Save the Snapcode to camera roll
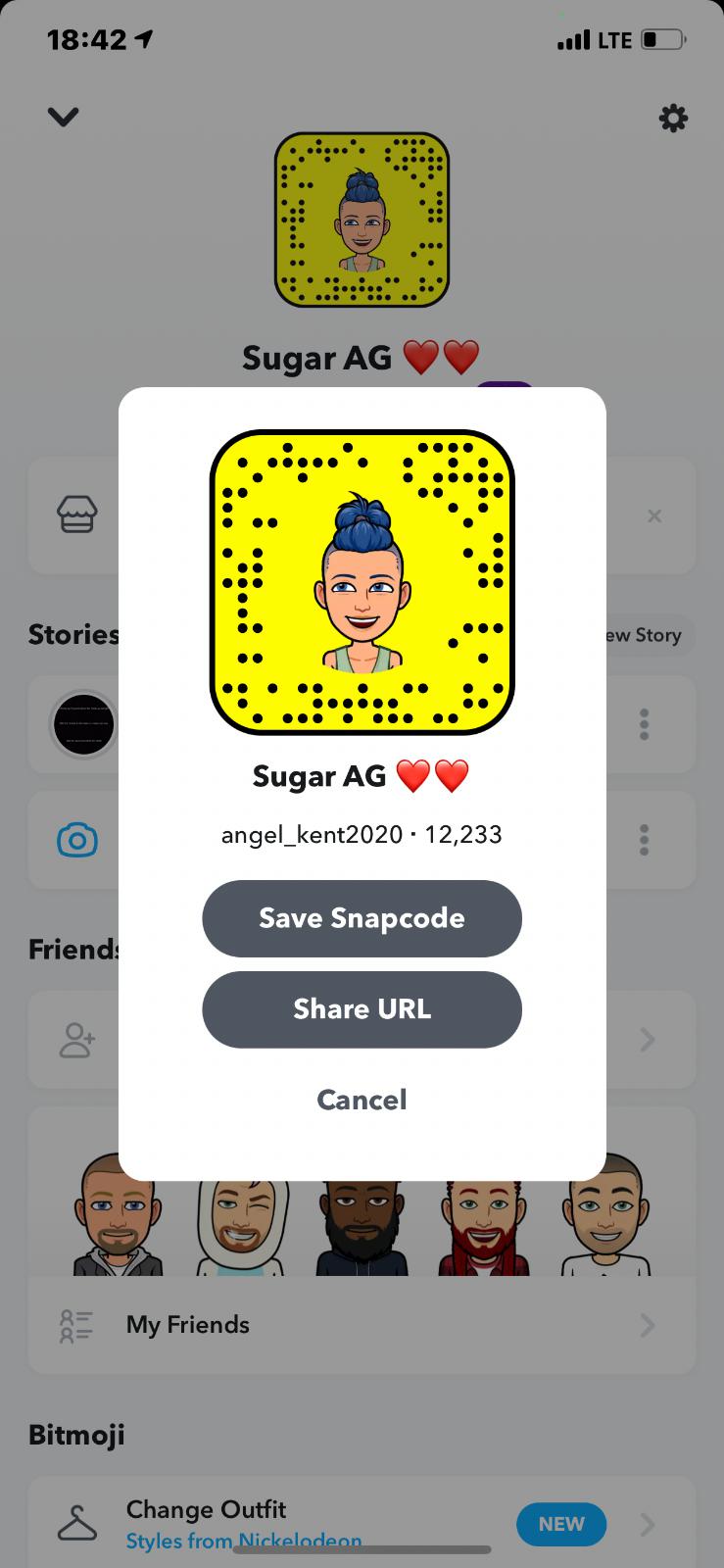The width and height of the screenshot is (724, 1568). 362,918
